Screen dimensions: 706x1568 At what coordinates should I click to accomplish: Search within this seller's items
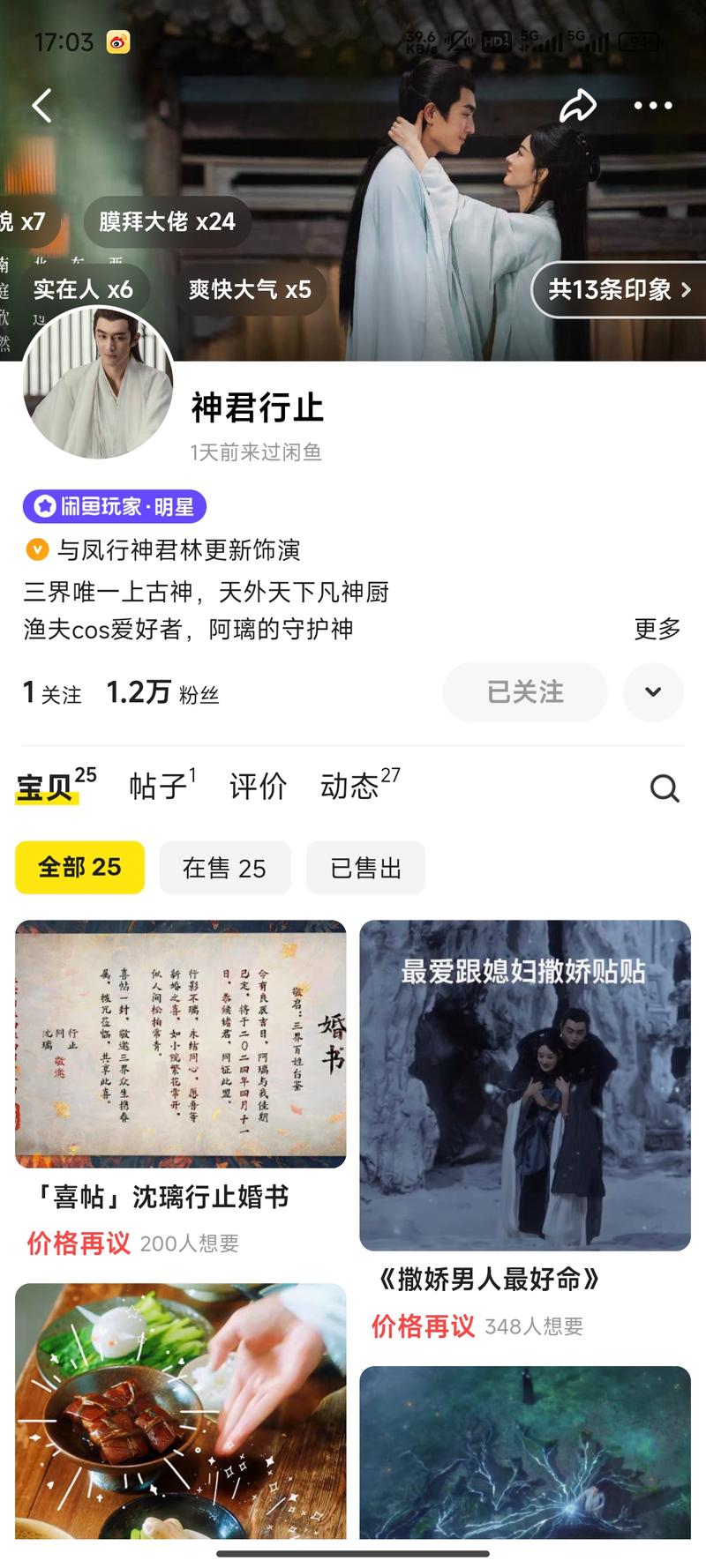pos(665,788)
